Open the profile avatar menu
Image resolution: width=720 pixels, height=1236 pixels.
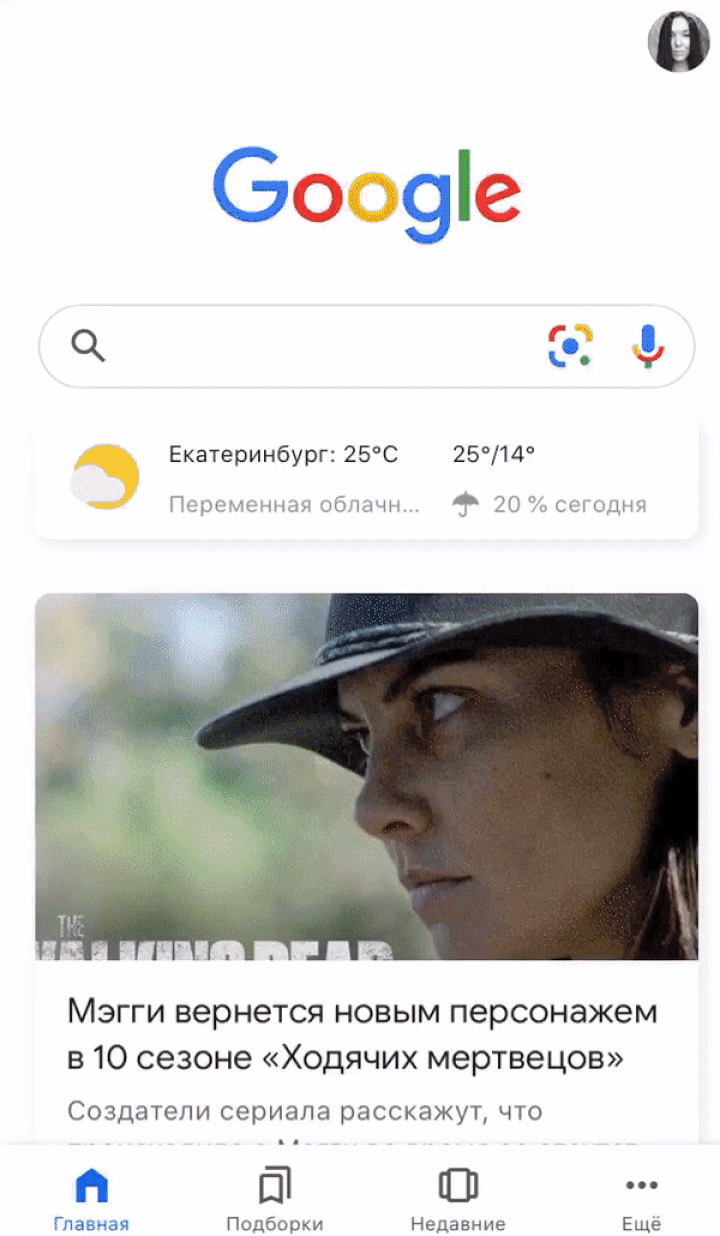(x=679, y=42)
